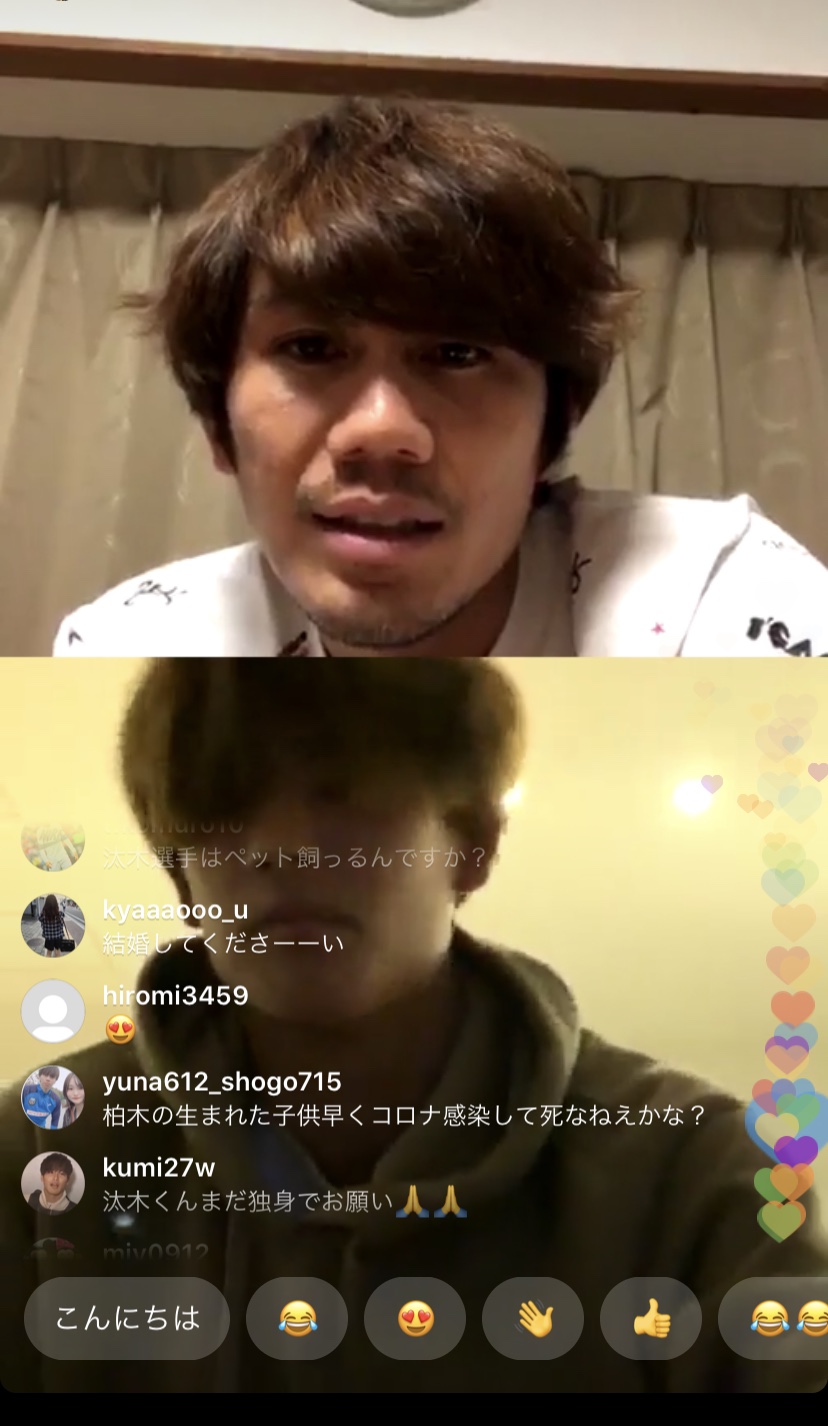Viewport: 828px width, 1426px height.
Task: Send the waving hand emoji reaction
Action: tap(533, 1318)
